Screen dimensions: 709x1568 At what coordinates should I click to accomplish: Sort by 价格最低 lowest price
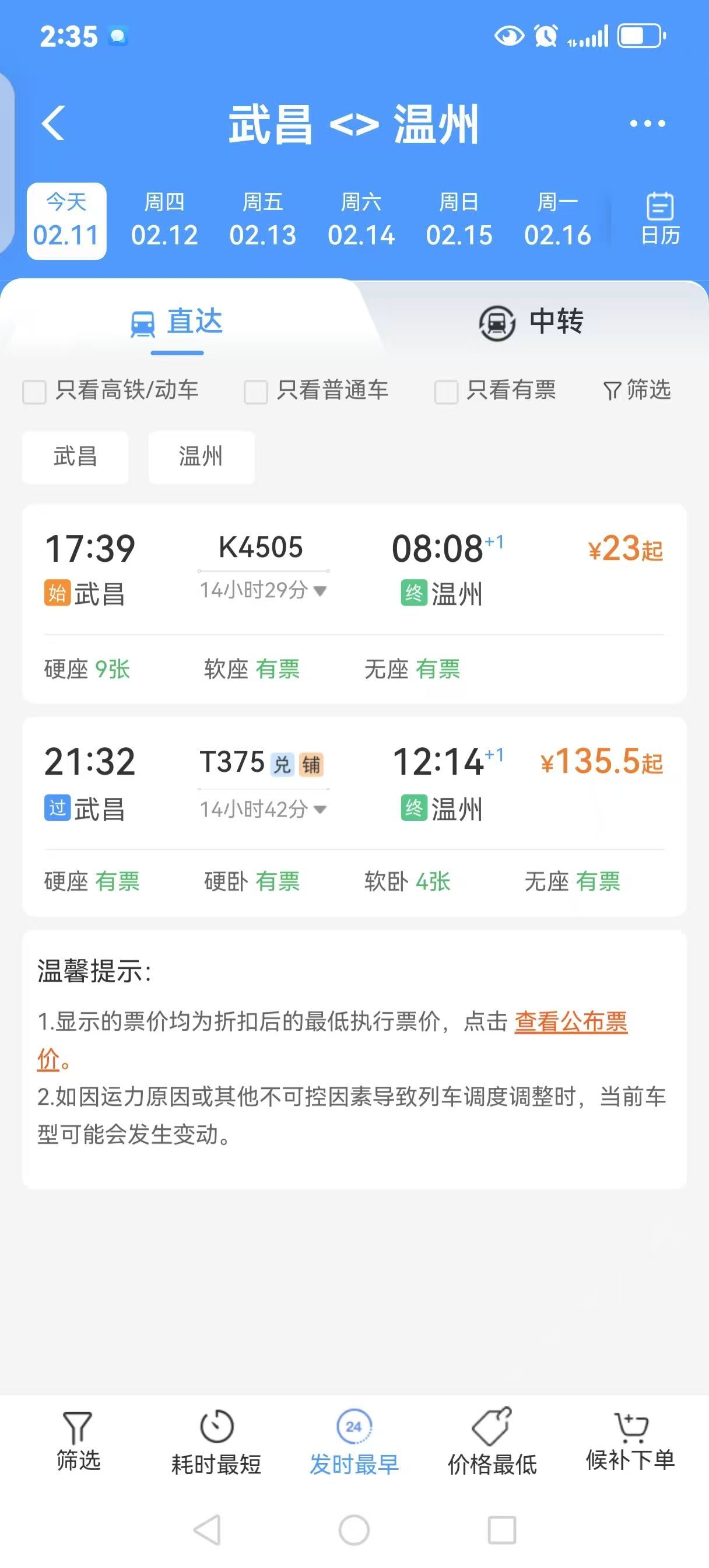(492, 1444)
